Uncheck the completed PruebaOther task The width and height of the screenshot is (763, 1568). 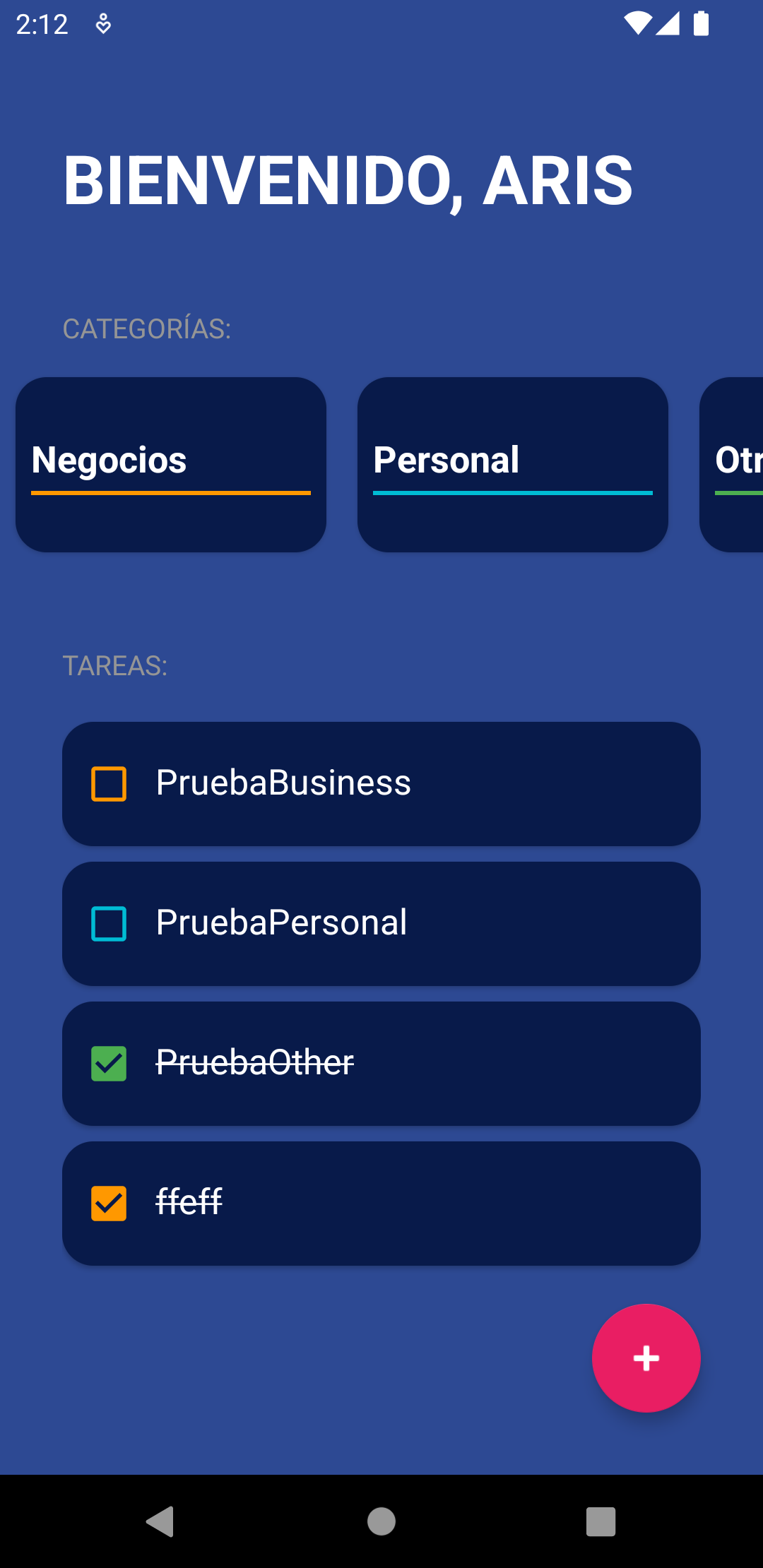[109, 1064]
